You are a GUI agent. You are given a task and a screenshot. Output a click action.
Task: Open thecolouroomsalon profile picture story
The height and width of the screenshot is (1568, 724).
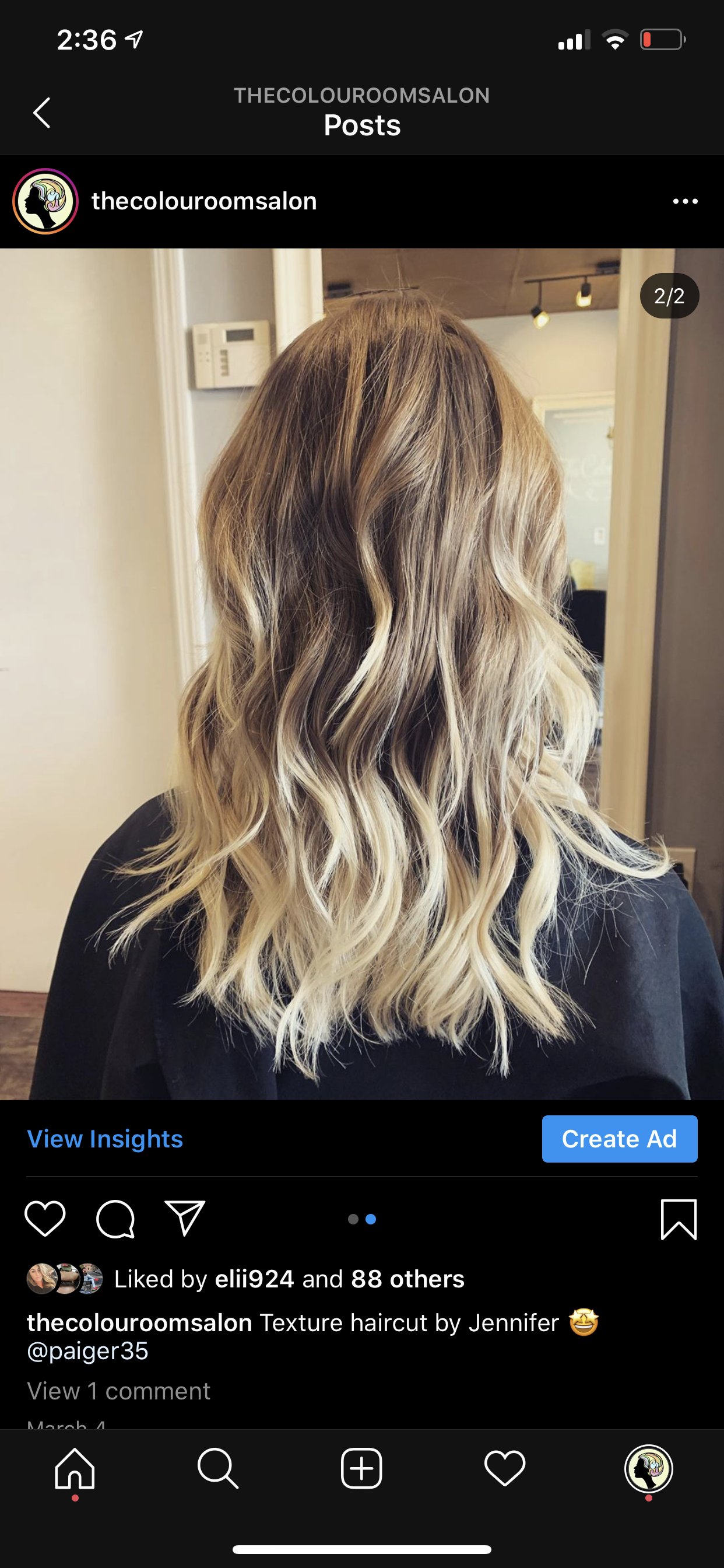click(45, 201)
